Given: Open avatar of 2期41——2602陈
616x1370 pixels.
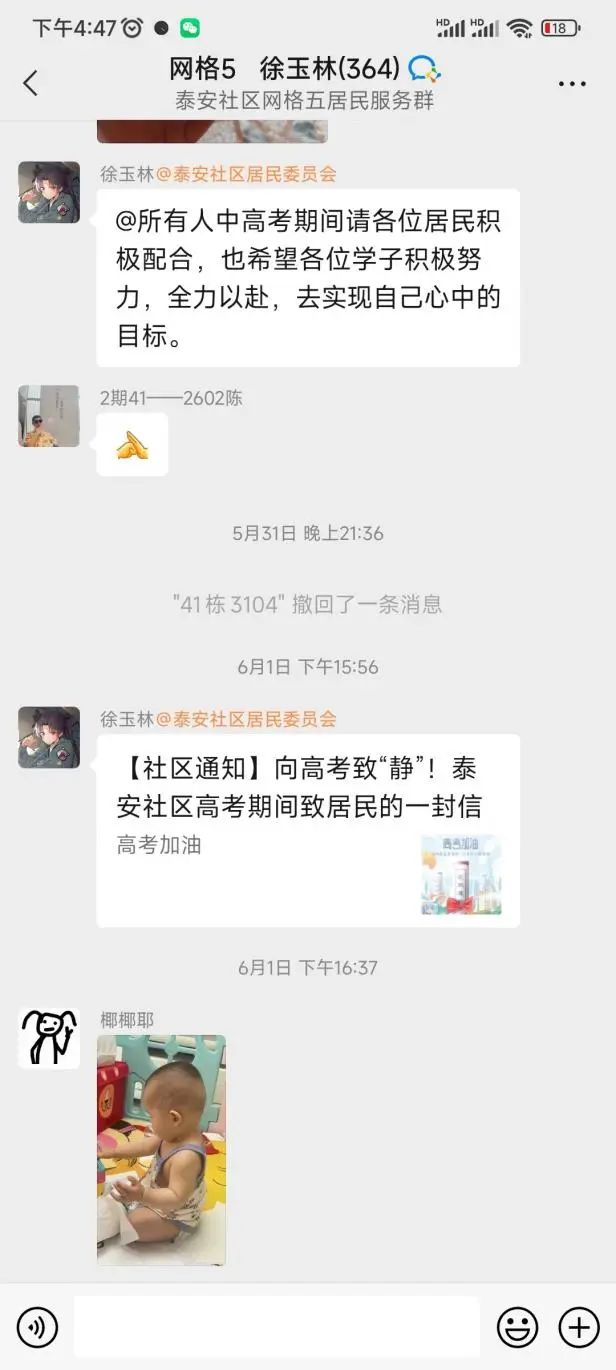Looking at the screenshot, I should point(48,416).
